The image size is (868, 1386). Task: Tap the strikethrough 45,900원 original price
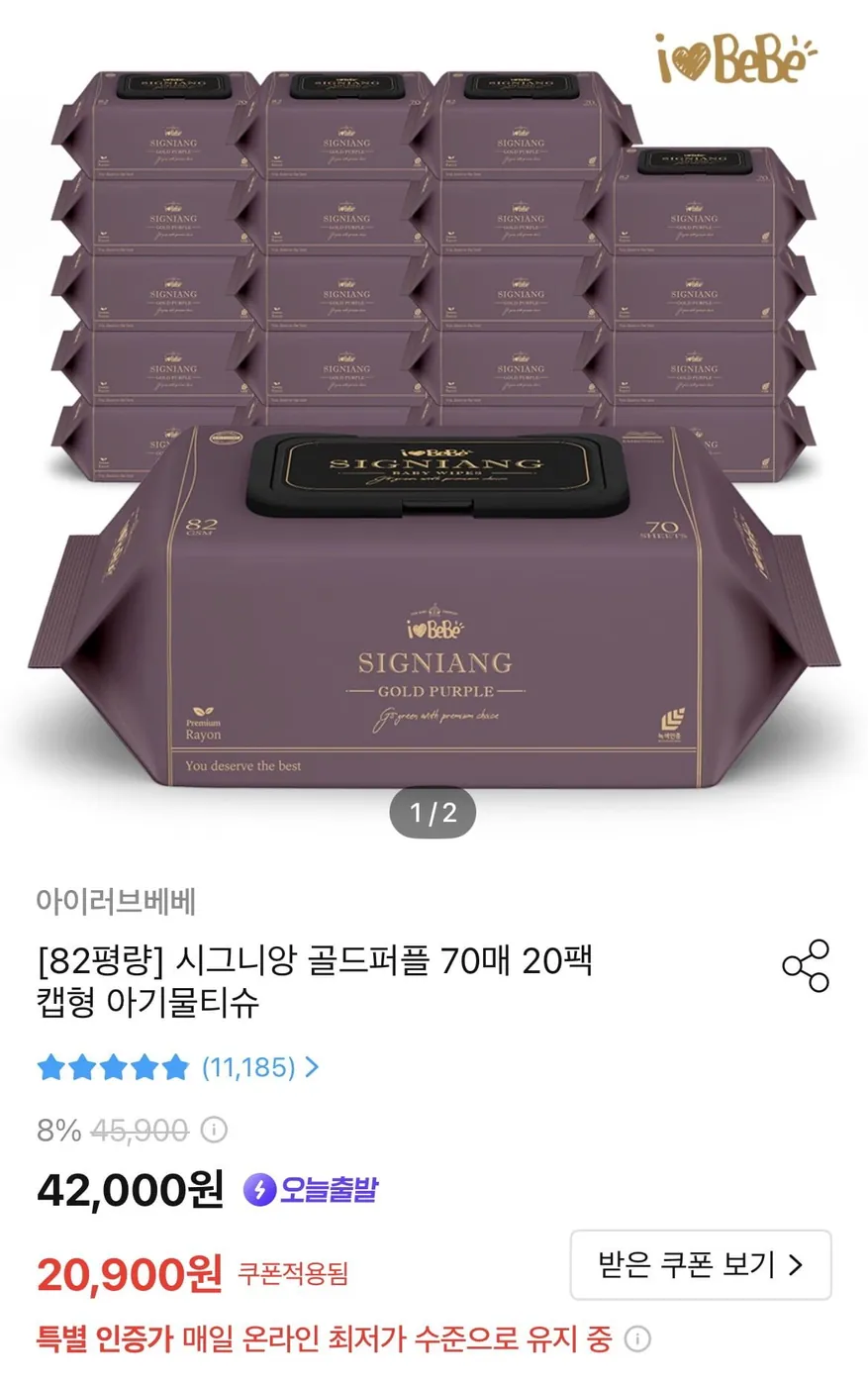click(x=145, y=1130)
